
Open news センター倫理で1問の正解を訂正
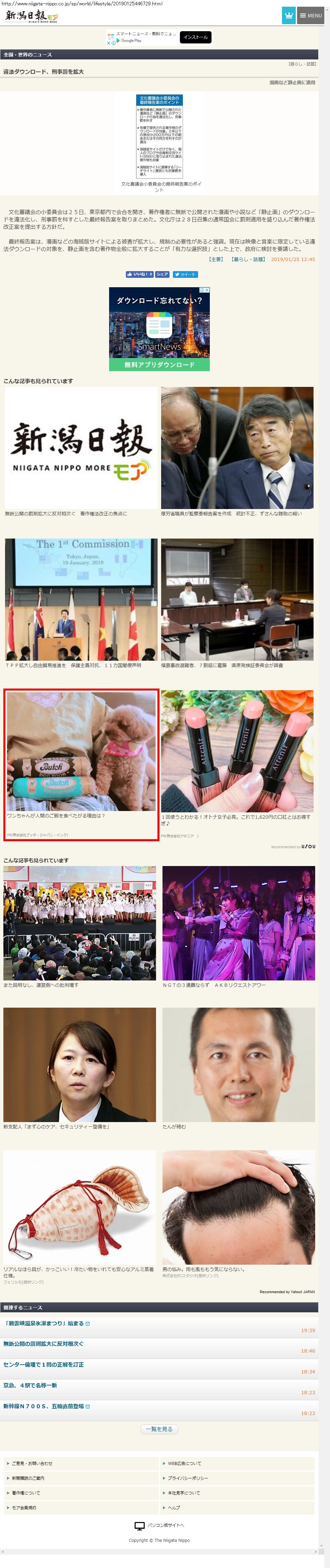click(44, 1365)
